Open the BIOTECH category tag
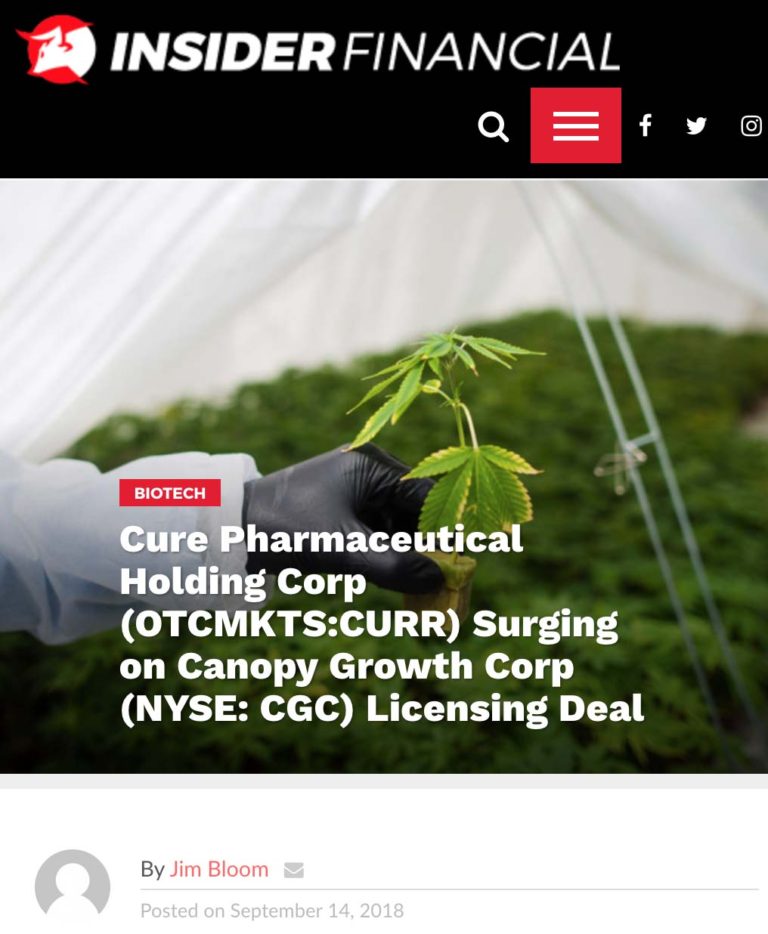768x934 pixels. click(170, 493)
